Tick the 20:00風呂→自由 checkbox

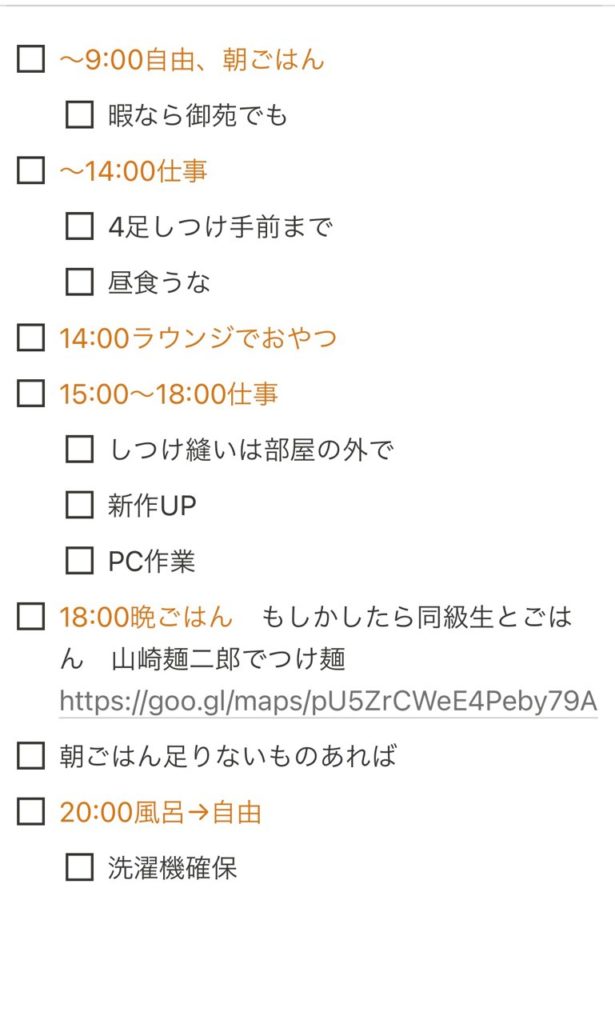(x=32, y=812)
